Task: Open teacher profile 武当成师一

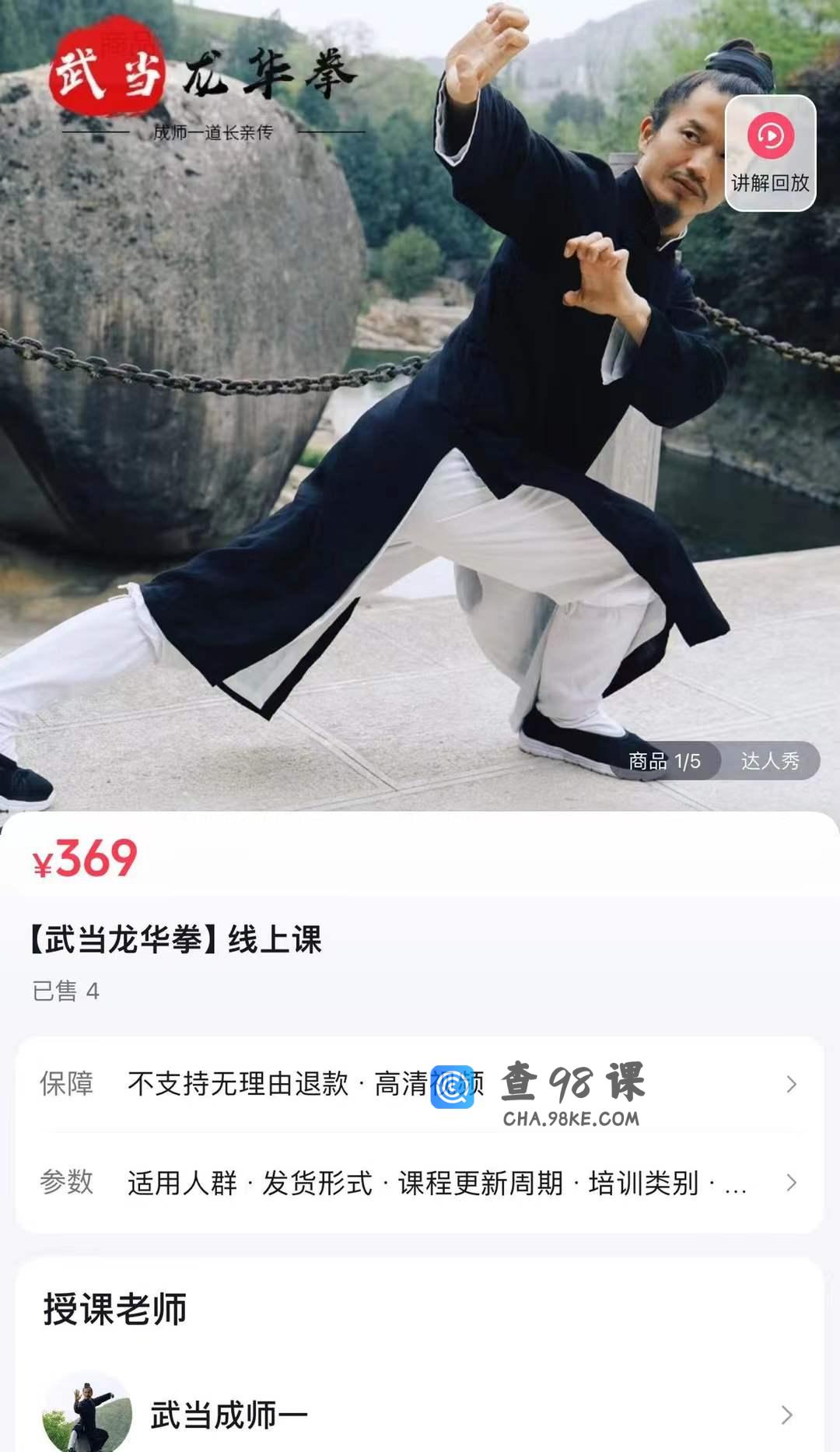Action: pyautogui.click(x=420, y=1415)
